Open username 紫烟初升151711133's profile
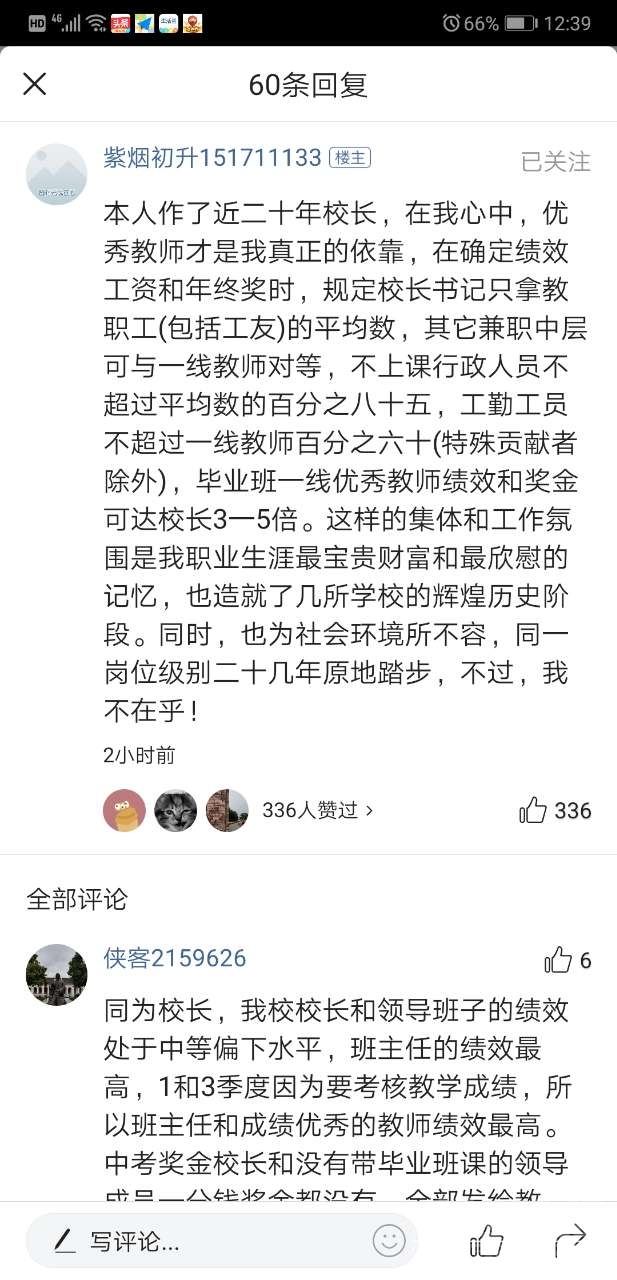 [x=212, y=158]
